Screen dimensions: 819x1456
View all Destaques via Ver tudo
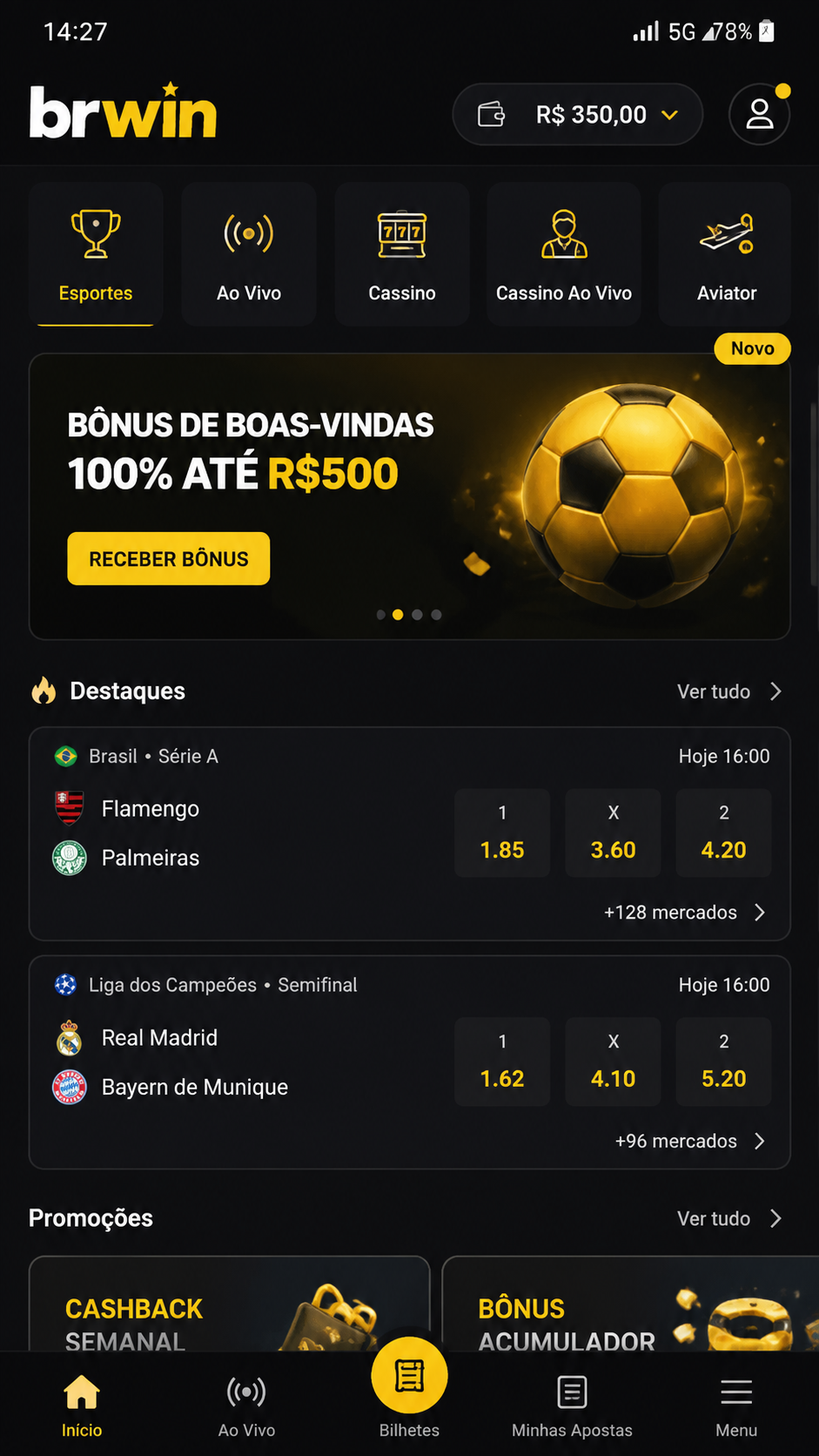[x=730, y=691]
